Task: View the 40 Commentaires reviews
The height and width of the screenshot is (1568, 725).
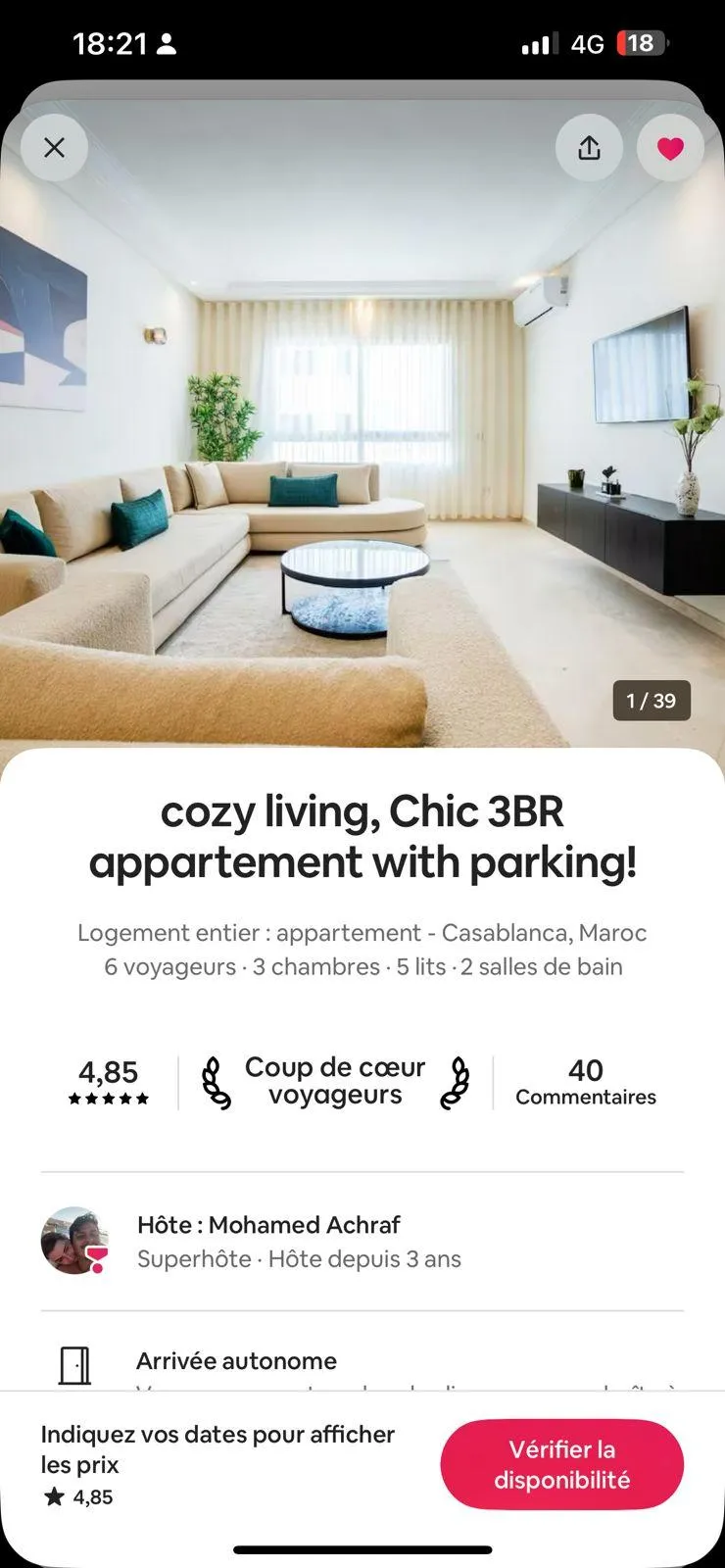Action: (585, 1082)
